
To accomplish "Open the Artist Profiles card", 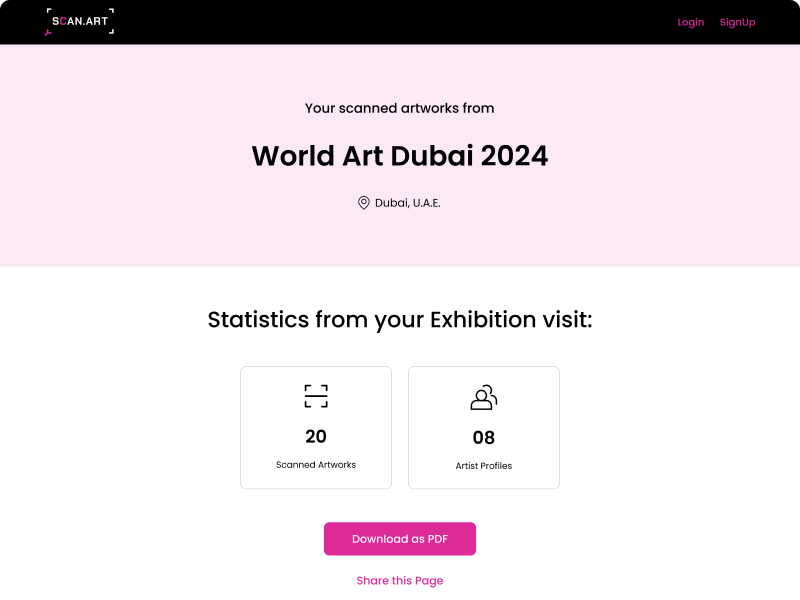I will pos(484,428).
